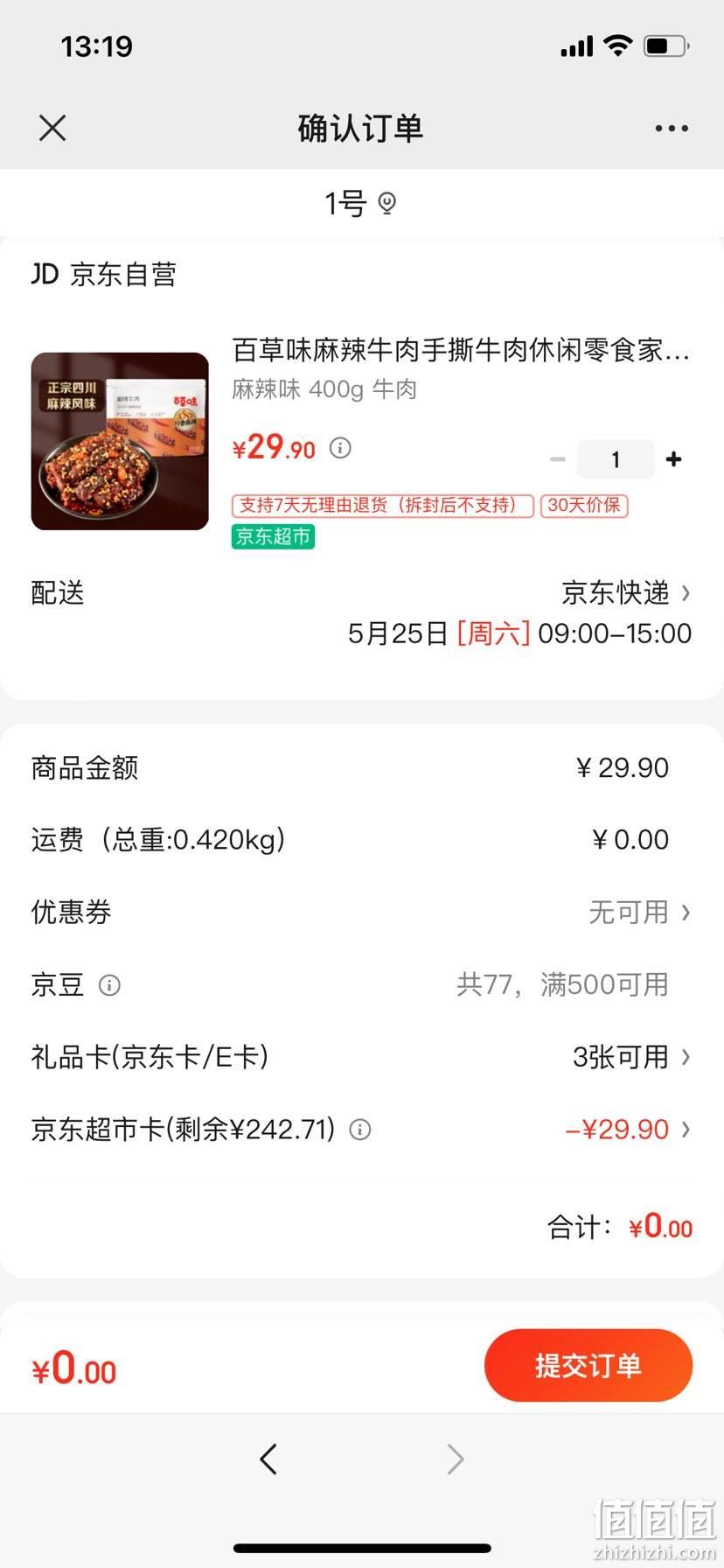Show 京东超市卡 info icon
This screenshot has width=724, height=1568.
tap(360, 1130)
